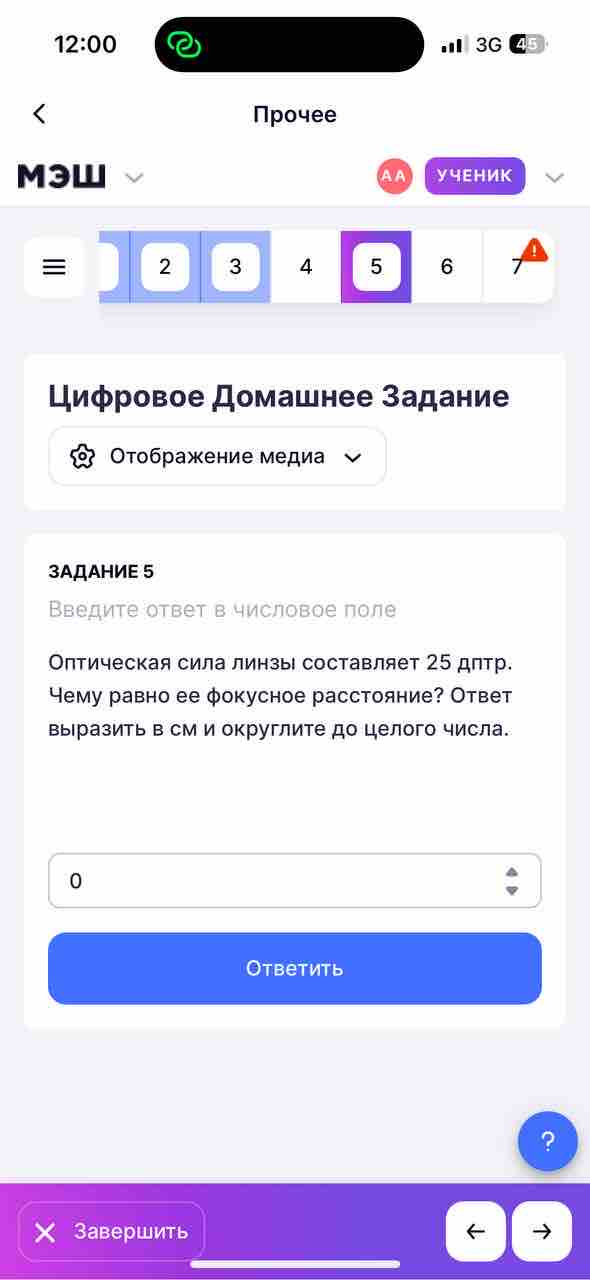The height and width of the screenshot is (1280, 590).
Task: Finish the assignment with Завершить
Action: tap(111, 1231)
